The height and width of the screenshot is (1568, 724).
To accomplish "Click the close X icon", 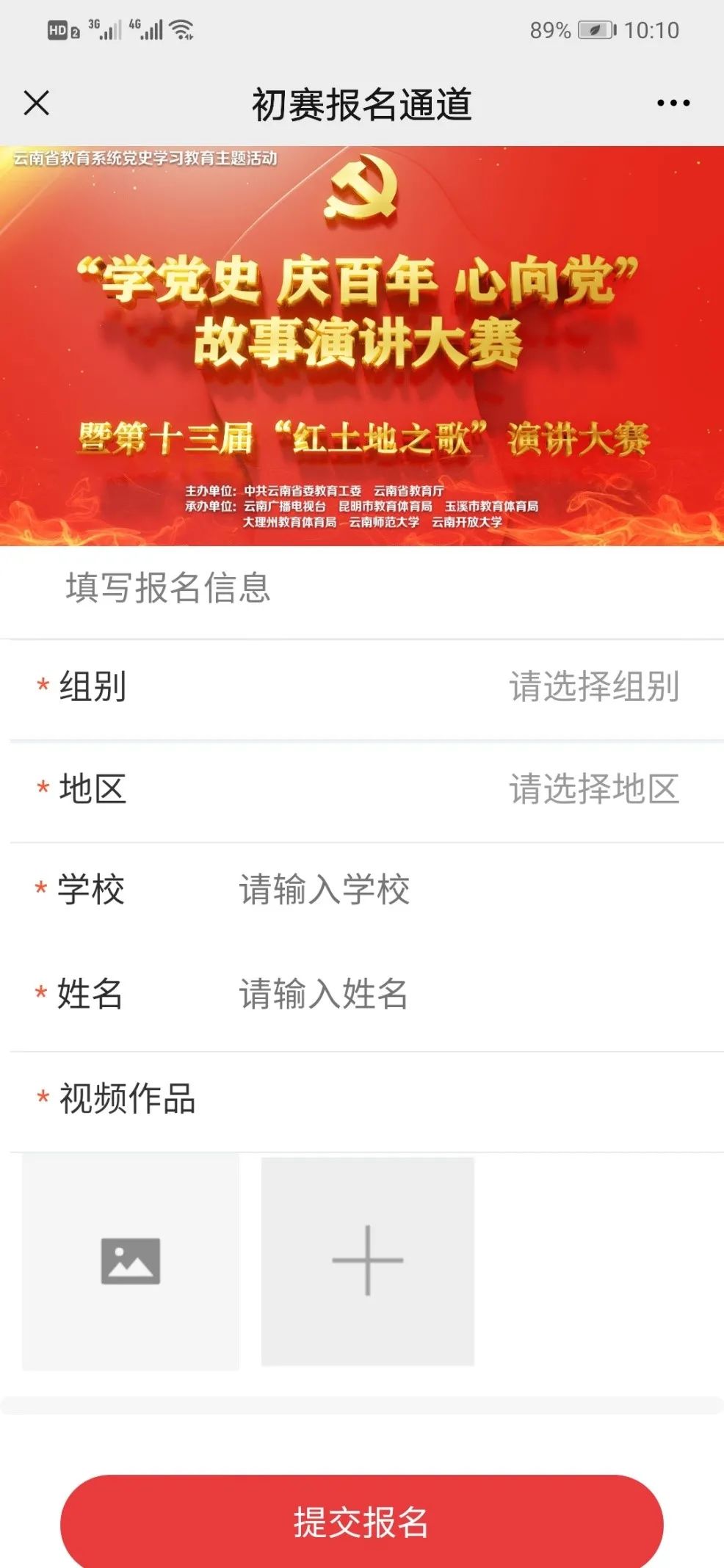I will 36,103.
